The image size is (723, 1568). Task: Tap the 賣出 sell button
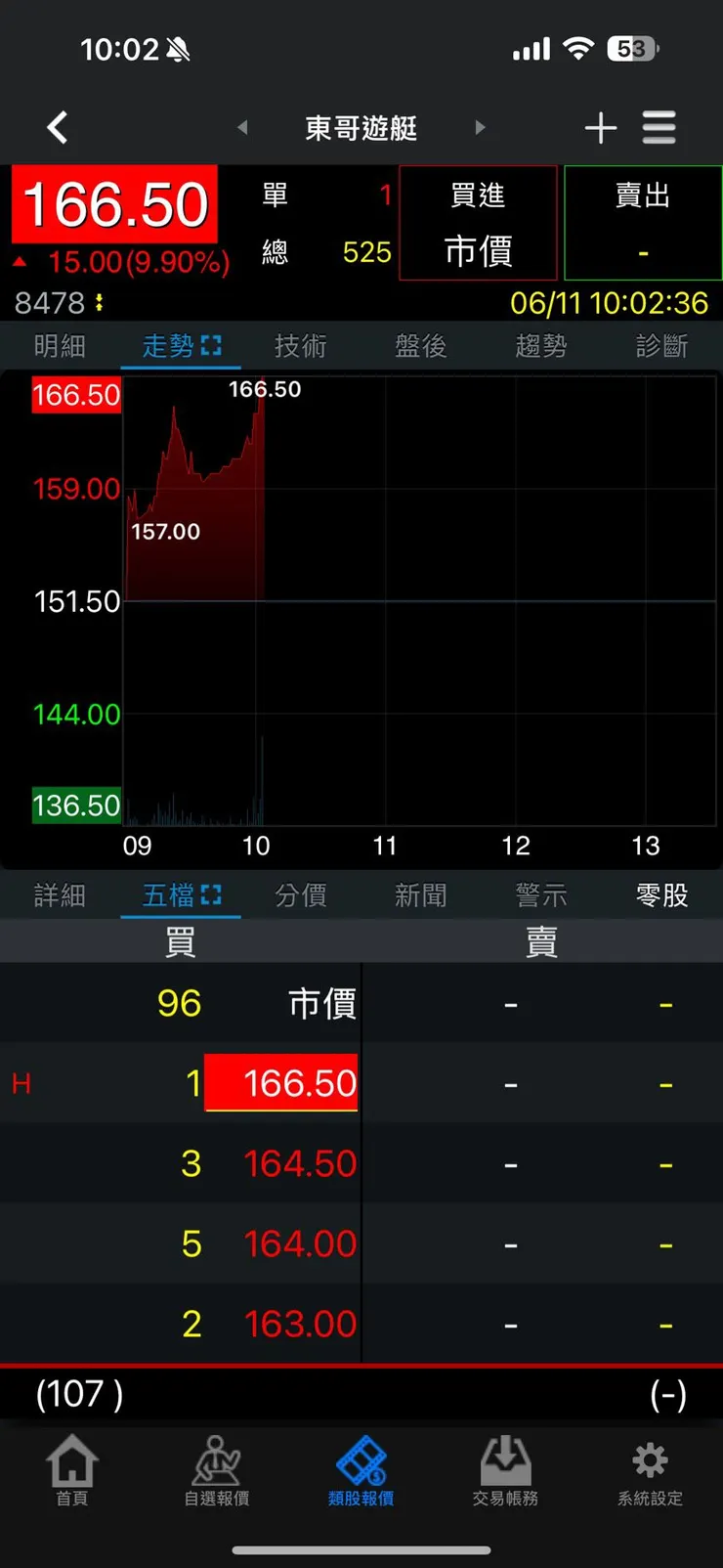point(643,223)
